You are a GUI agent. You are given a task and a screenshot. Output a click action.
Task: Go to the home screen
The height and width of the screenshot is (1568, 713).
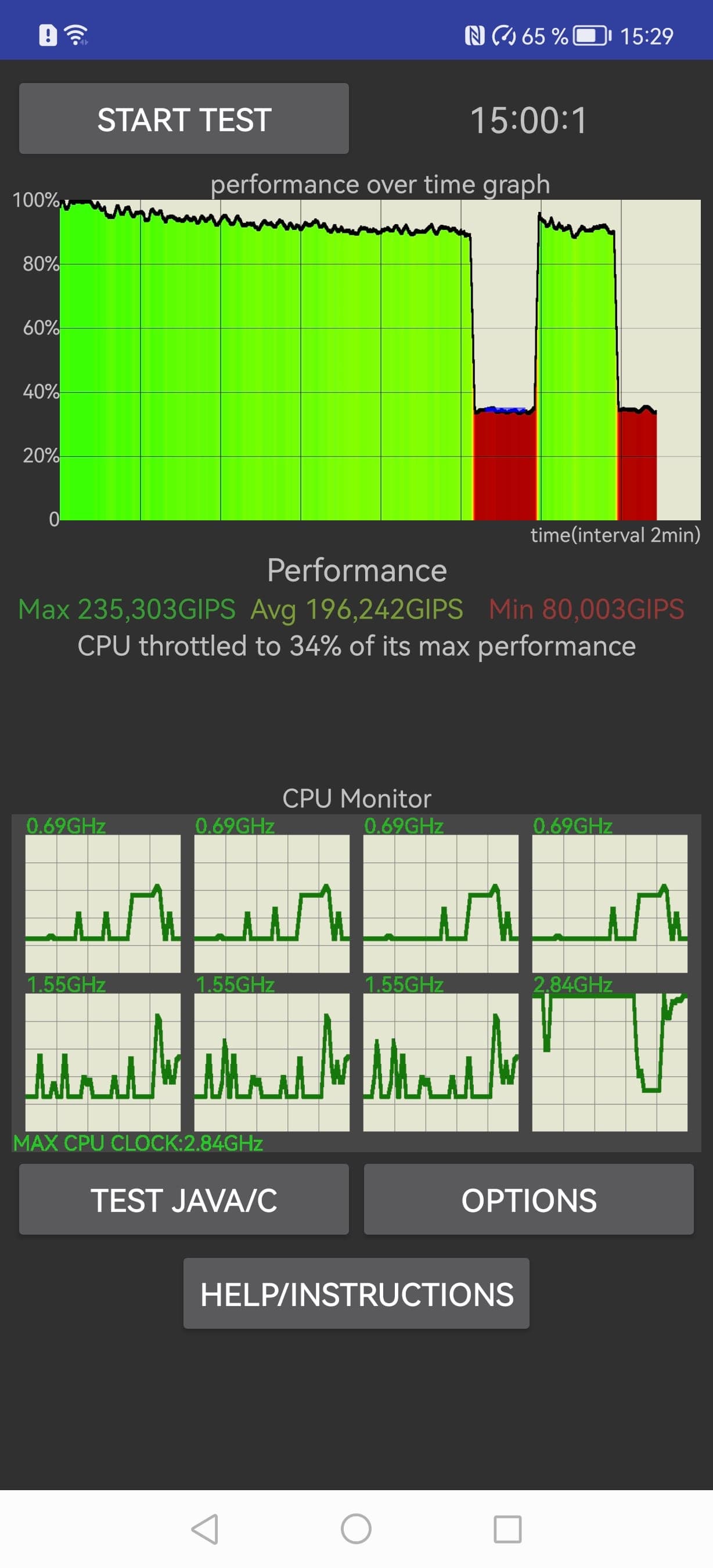[x=356, y=1529]
